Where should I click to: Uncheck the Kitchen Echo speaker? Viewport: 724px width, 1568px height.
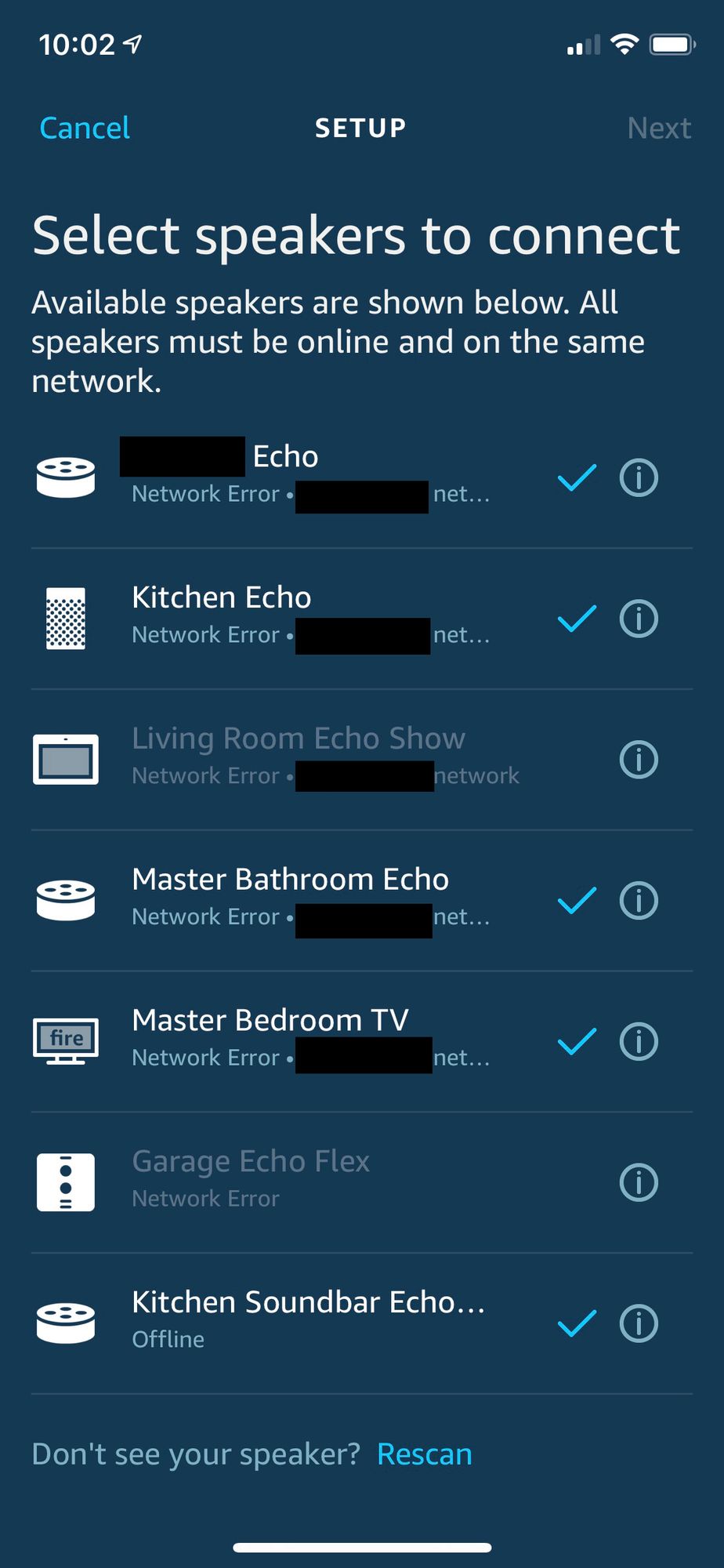pos(577,619)
